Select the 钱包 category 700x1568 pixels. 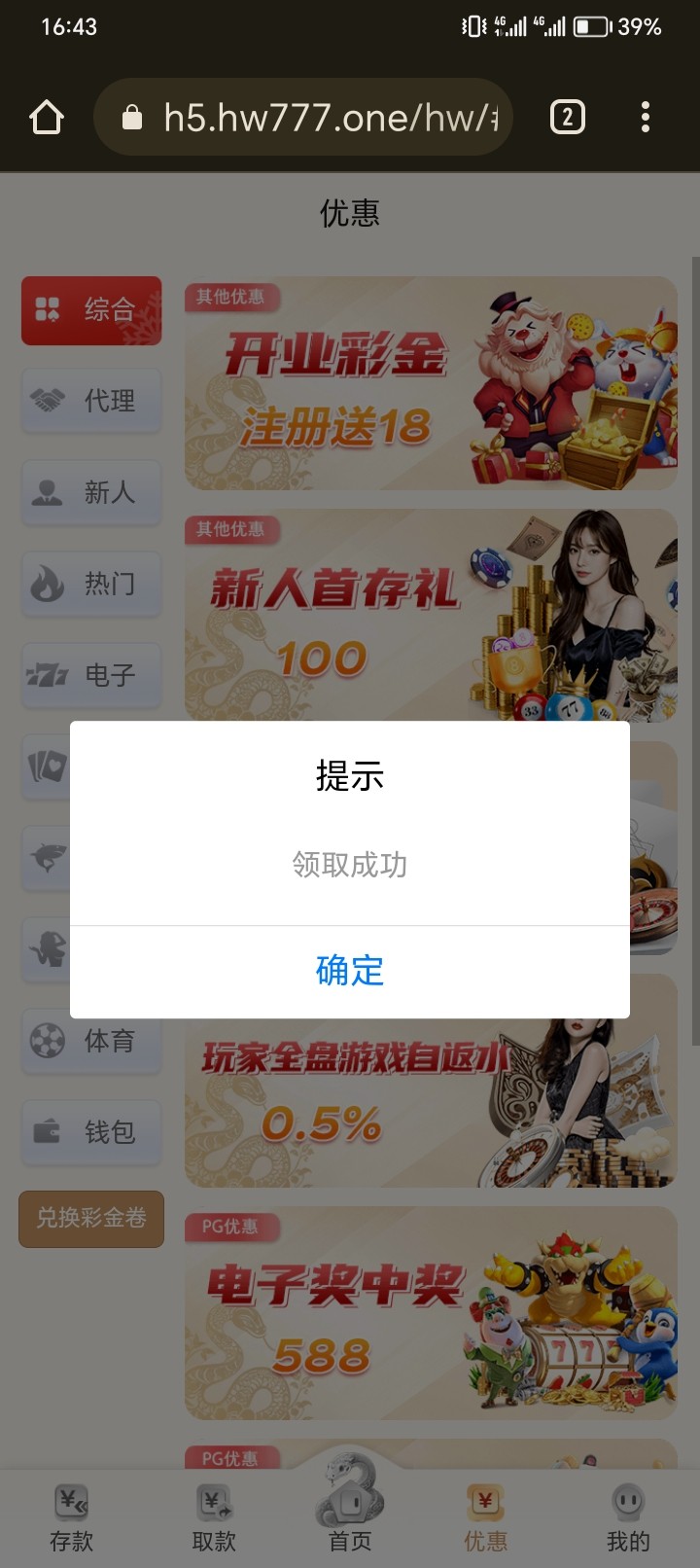pyautogui.click(x=91, y=1132)
